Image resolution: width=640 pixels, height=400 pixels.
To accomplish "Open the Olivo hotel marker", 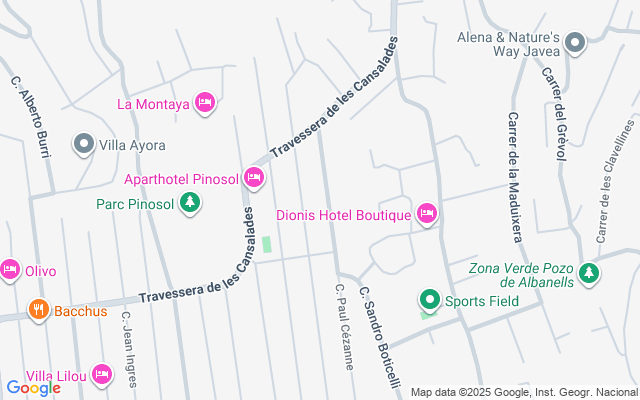I will [x=10, y=270].
